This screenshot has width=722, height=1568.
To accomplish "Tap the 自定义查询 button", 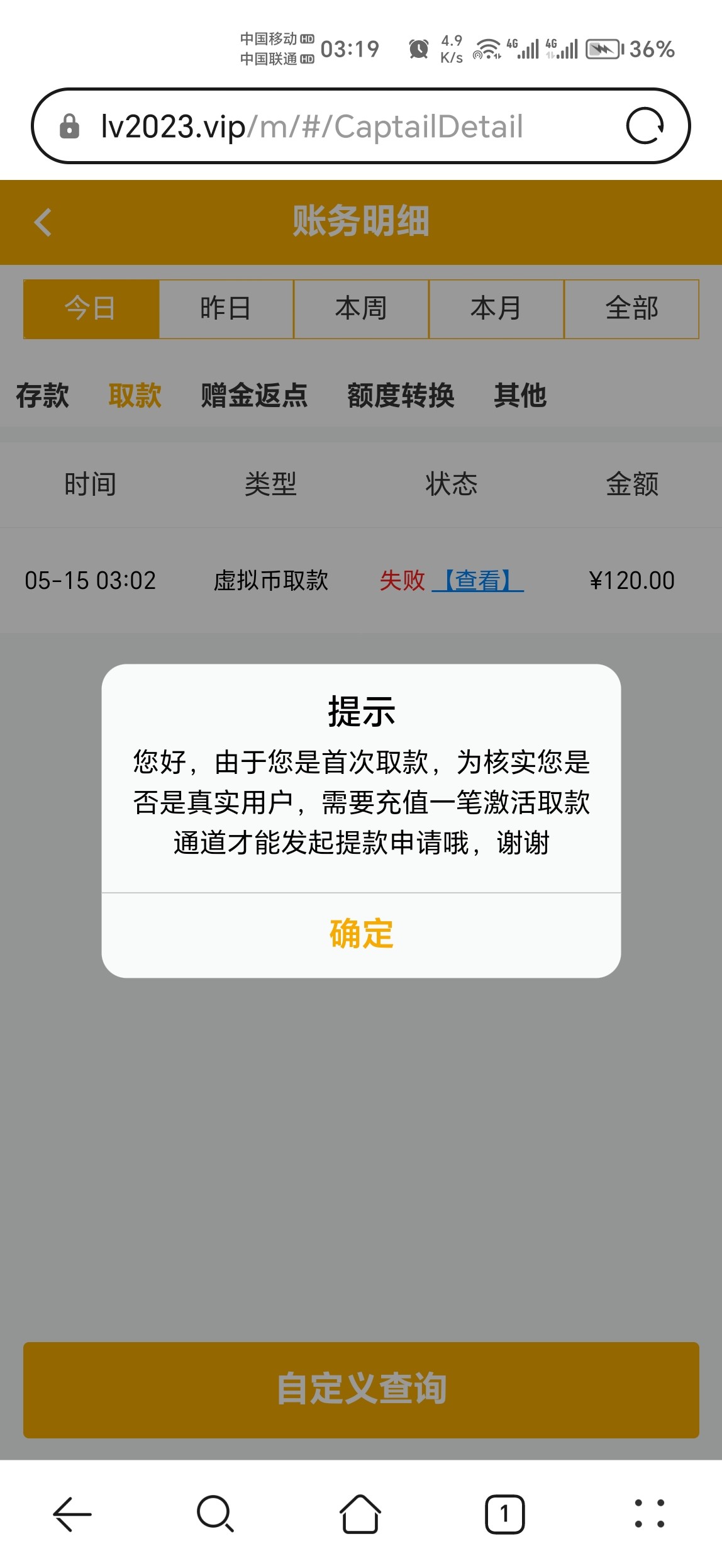I will pos(361,1389).
